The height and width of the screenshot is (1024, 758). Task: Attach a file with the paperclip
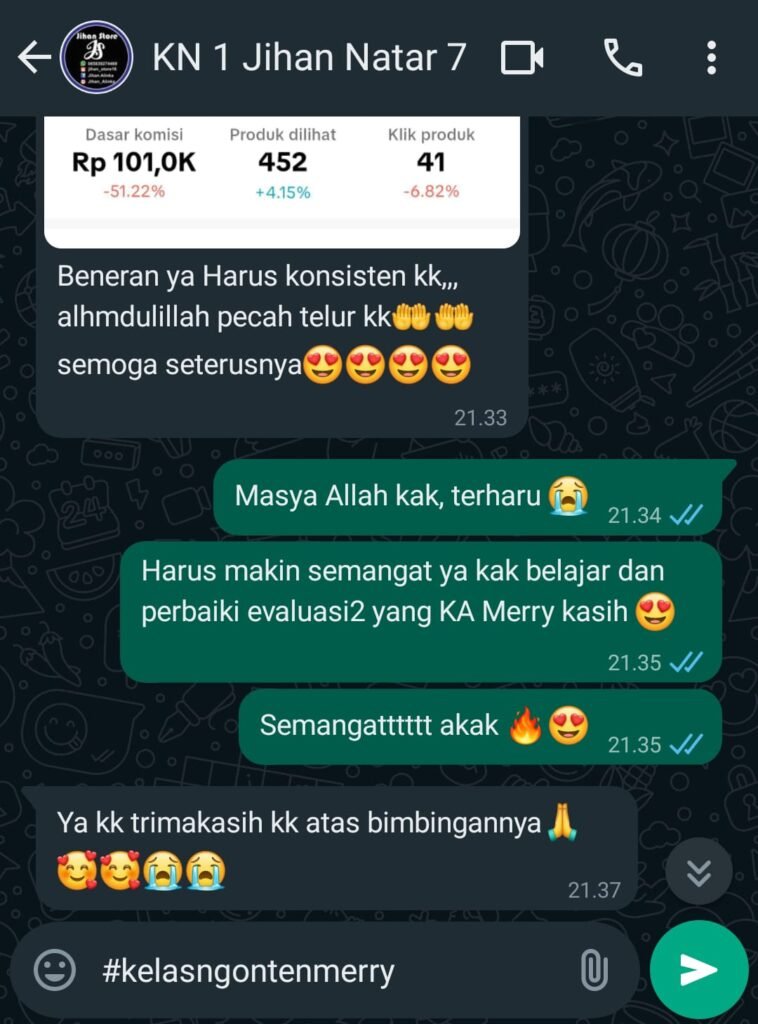coord(594,969)
